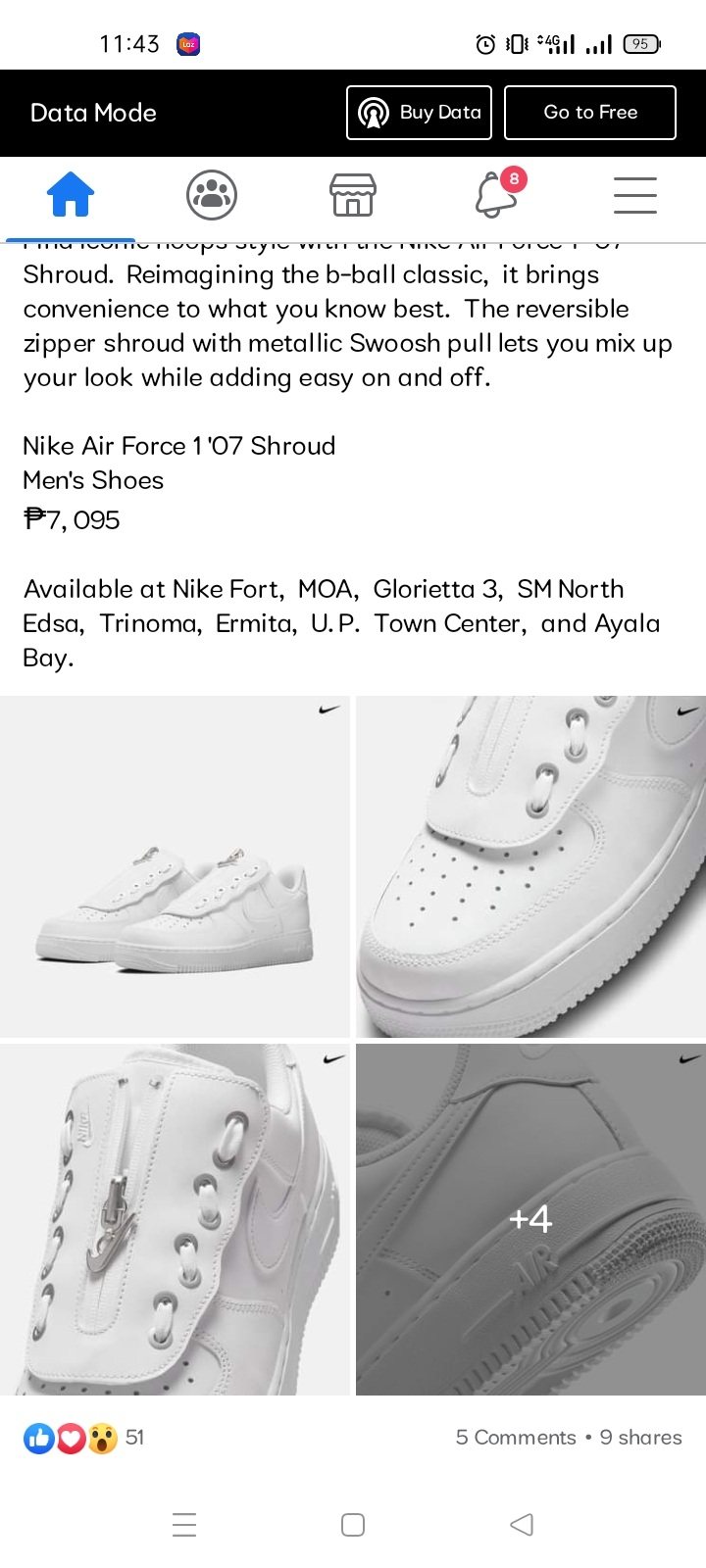View the +4 additional photos
Viewport: 706px width, 1568px height.
coord(530,1218)
